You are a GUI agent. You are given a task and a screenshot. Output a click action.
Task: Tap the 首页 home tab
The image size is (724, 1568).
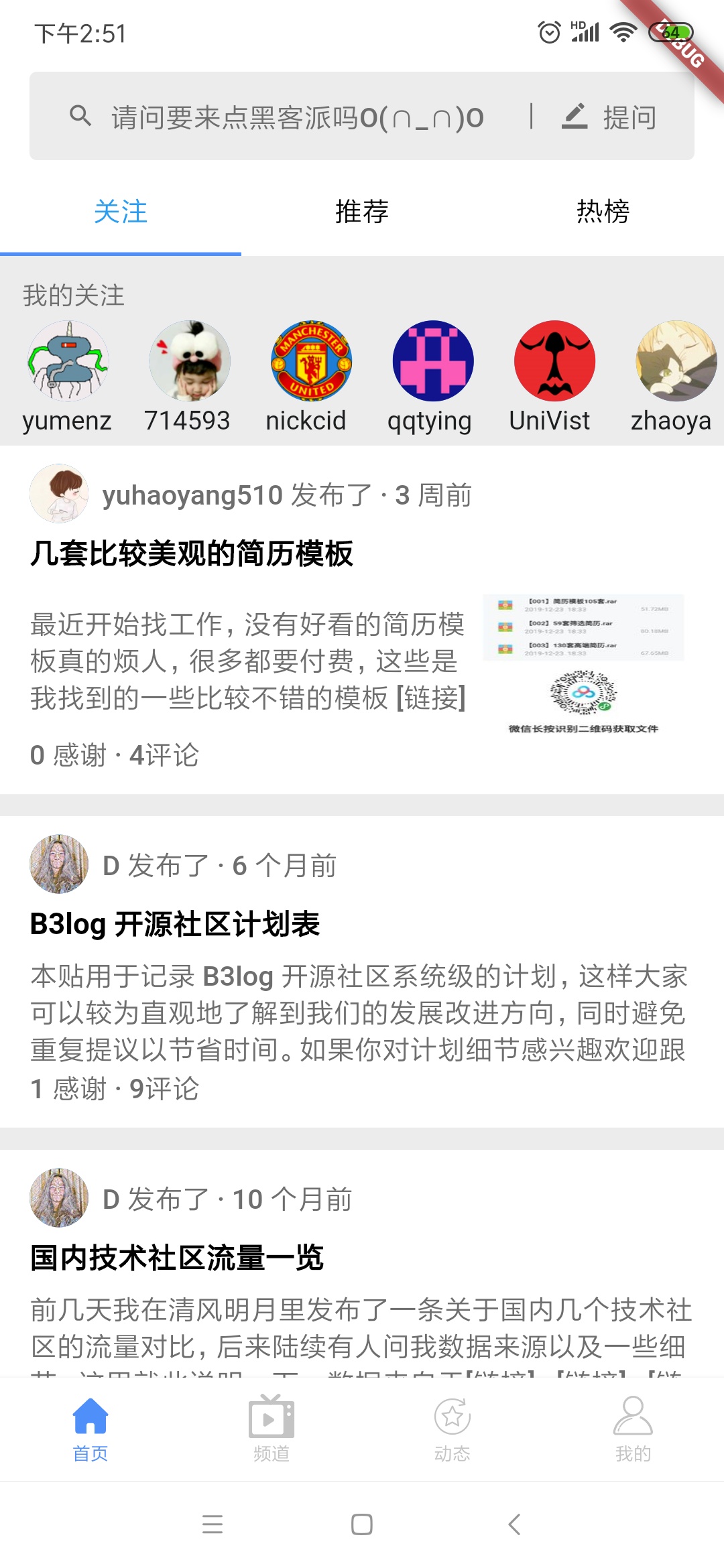(x=90, y=1427)
